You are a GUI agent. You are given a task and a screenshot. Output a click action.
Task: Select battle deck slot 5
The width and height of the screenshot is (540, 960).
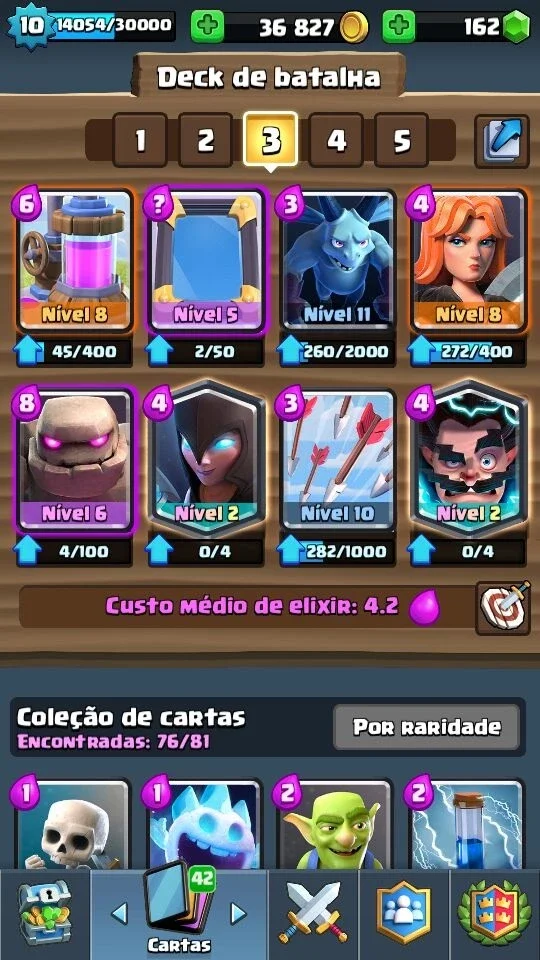click(401, 140)
